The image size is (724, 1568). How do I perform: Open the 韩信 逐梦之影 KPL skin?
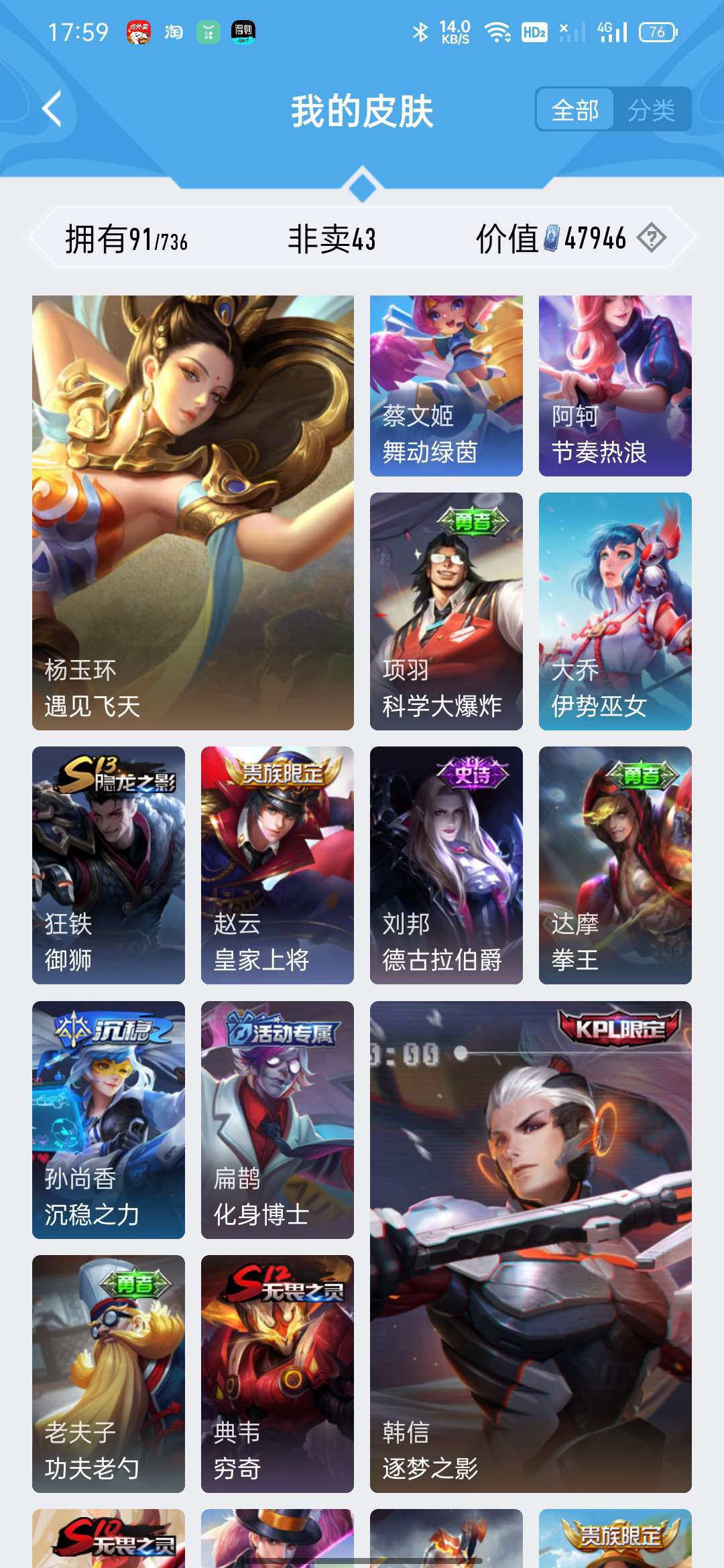(531, 1247)
